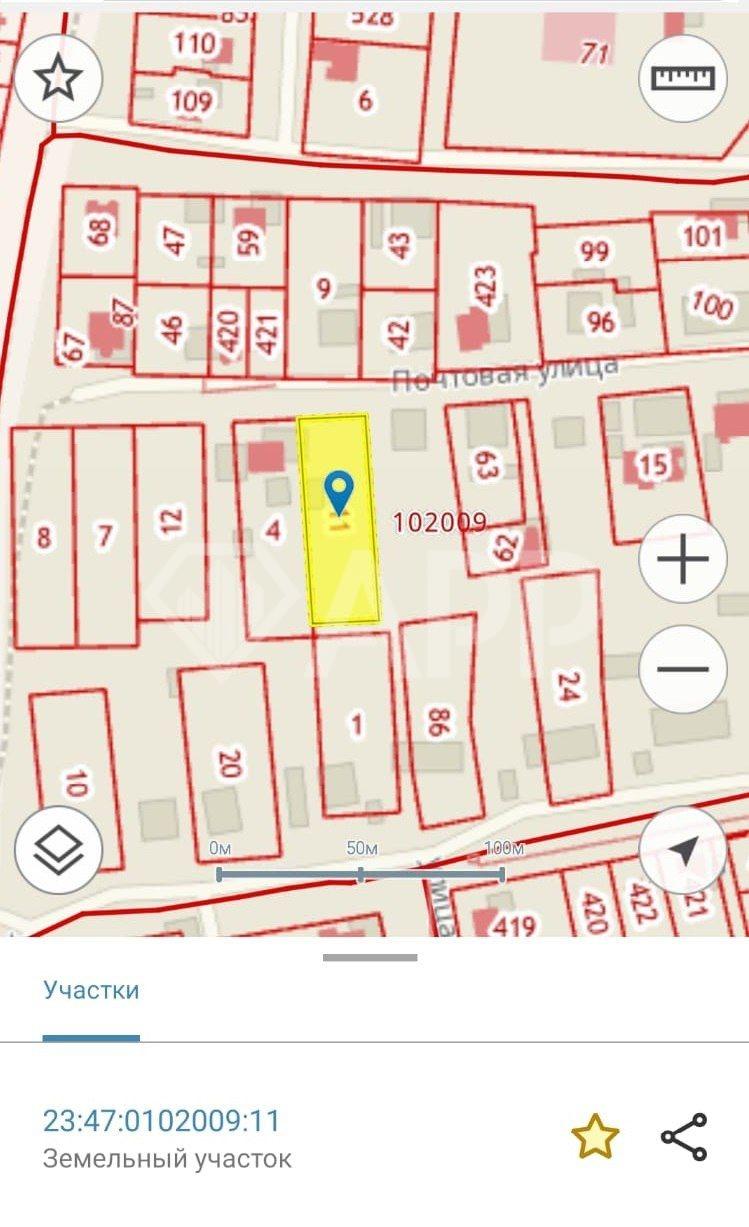Expand the bottom sheet with the drag handle
The image size is (749, 1227).
pyautogui.click(x=370, y=957)
